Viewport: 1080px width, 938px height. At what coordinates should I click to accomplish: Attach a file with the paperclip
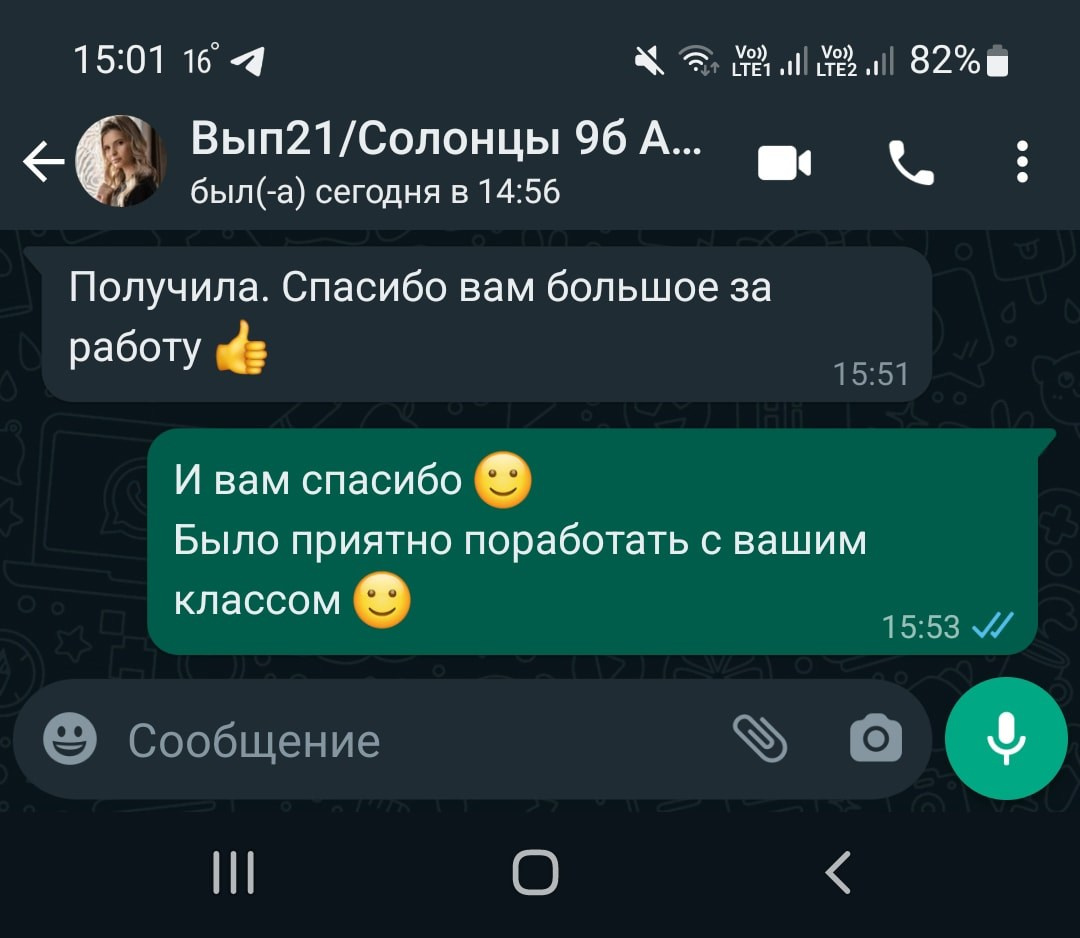tap(760, 739)
